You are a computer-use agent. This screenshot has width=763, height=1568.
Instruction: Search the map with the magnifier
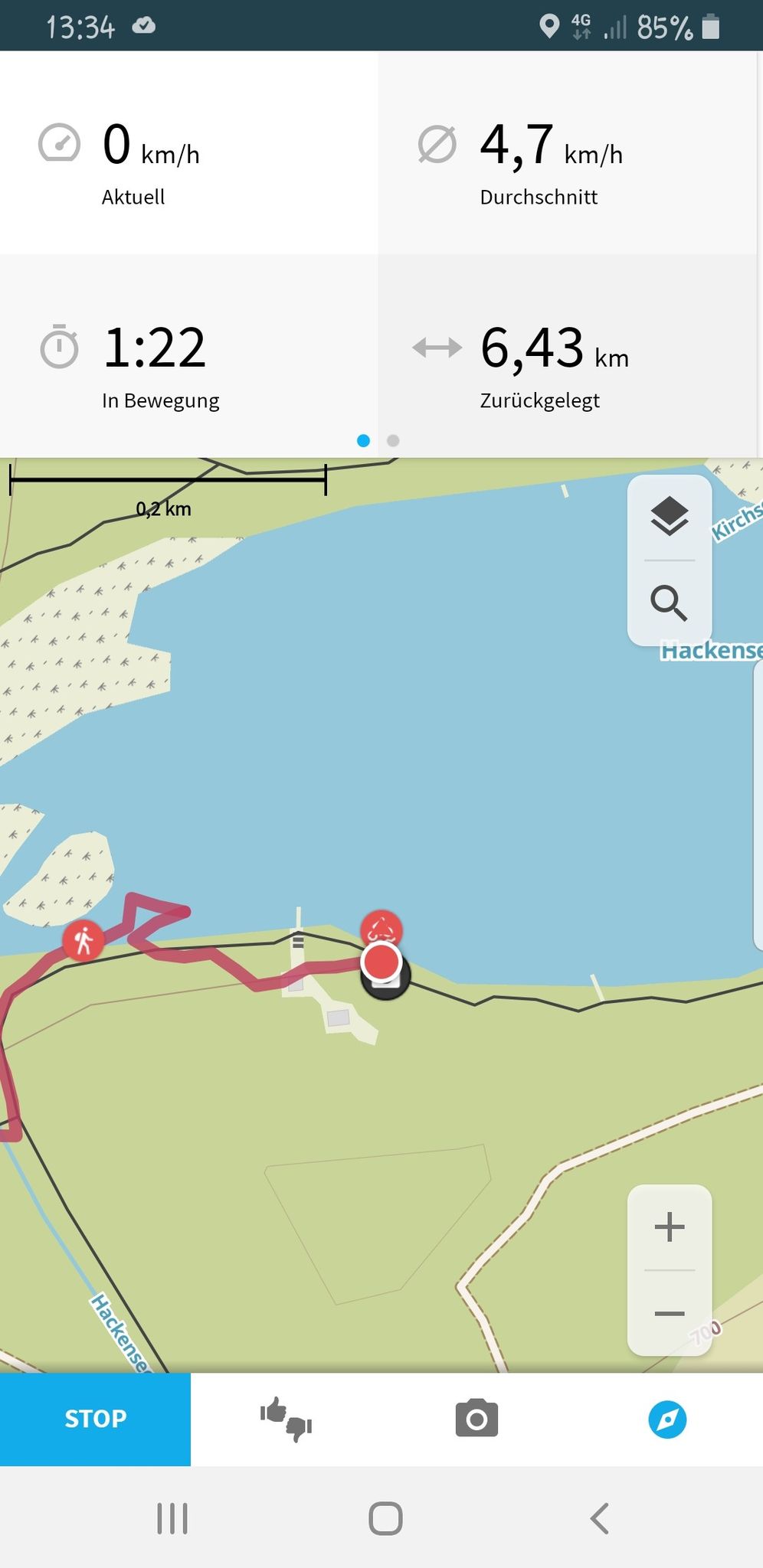[669, 603]
